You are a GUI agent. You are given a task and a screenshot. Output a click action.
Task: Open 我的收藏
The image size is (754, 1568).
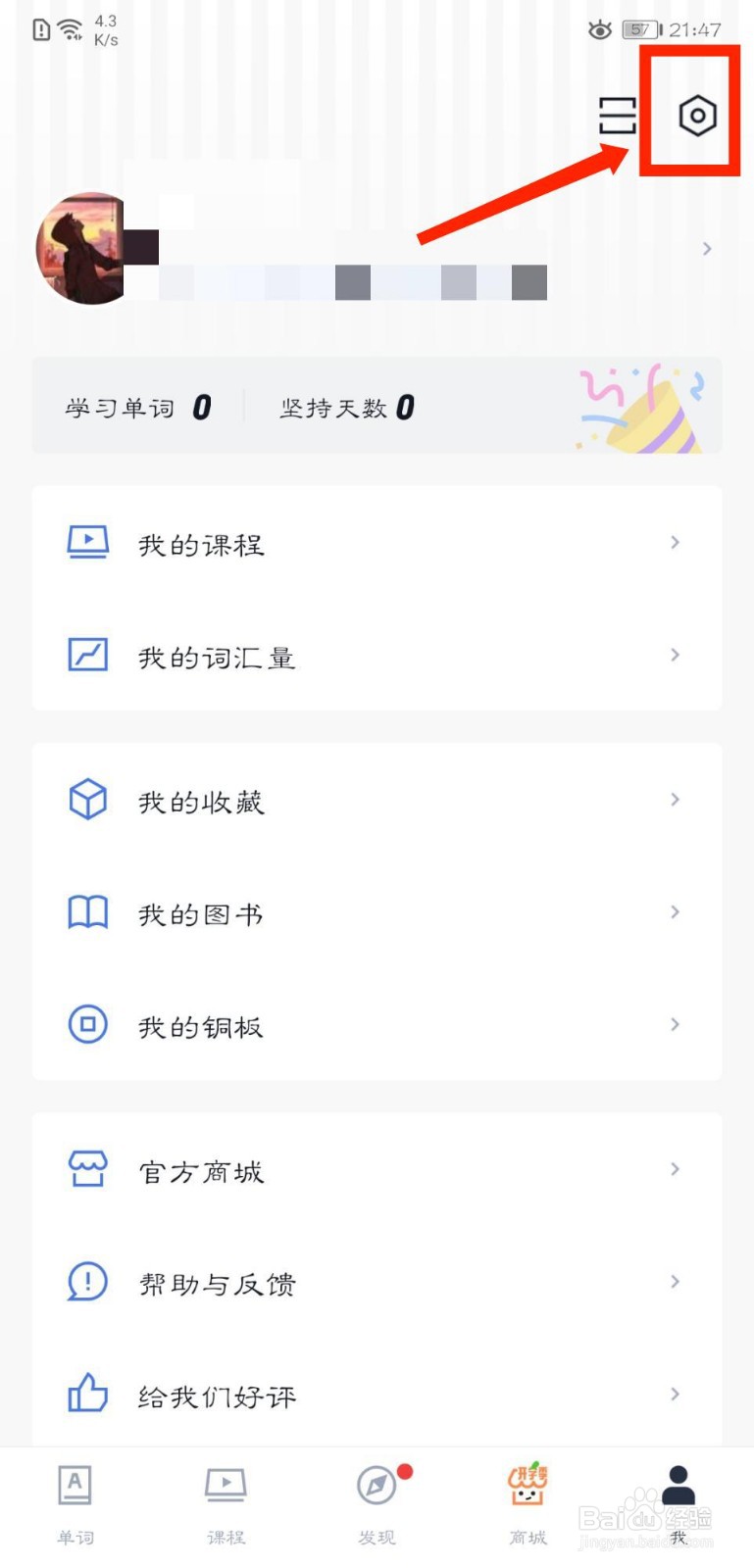tap(377, 801)
